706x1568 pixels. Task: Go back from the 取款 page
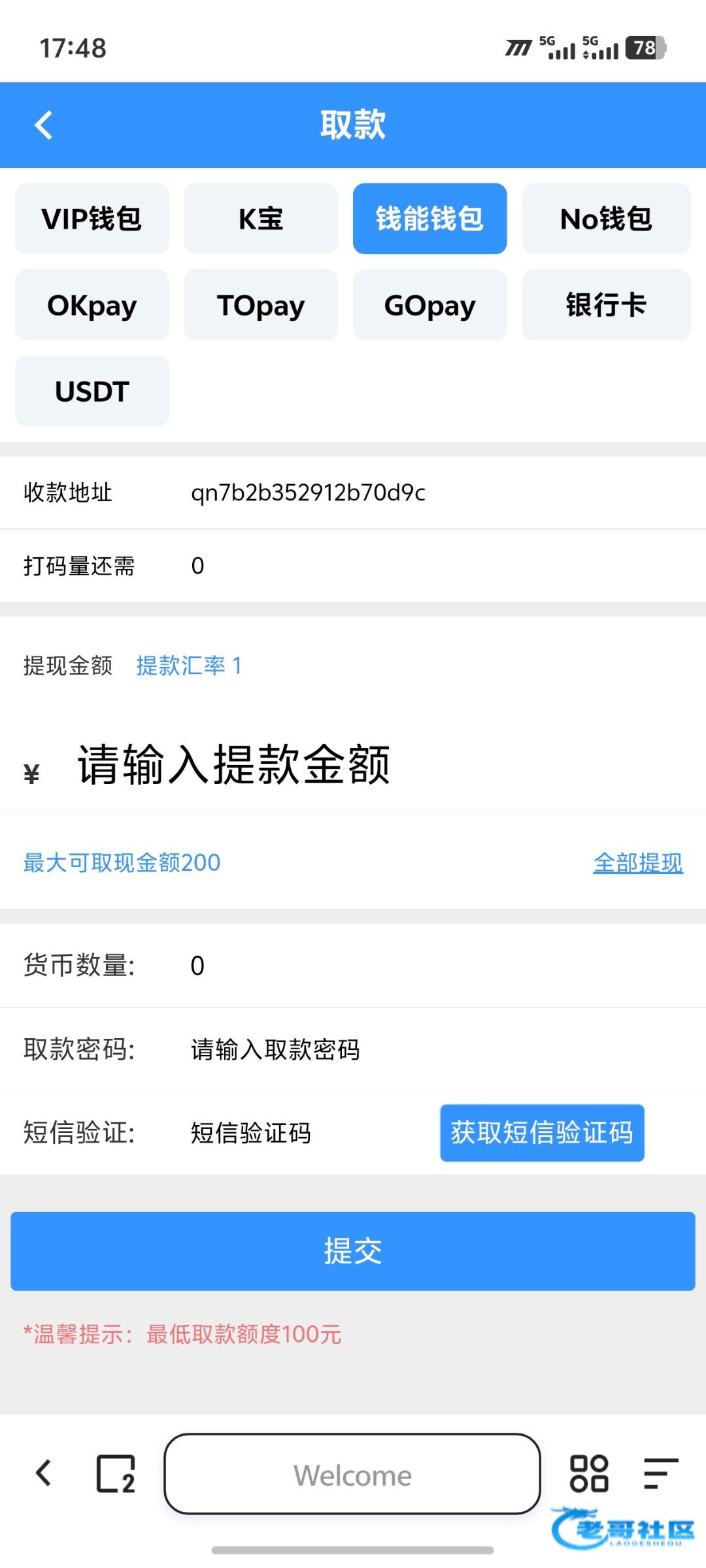click(x=44, y=125)
